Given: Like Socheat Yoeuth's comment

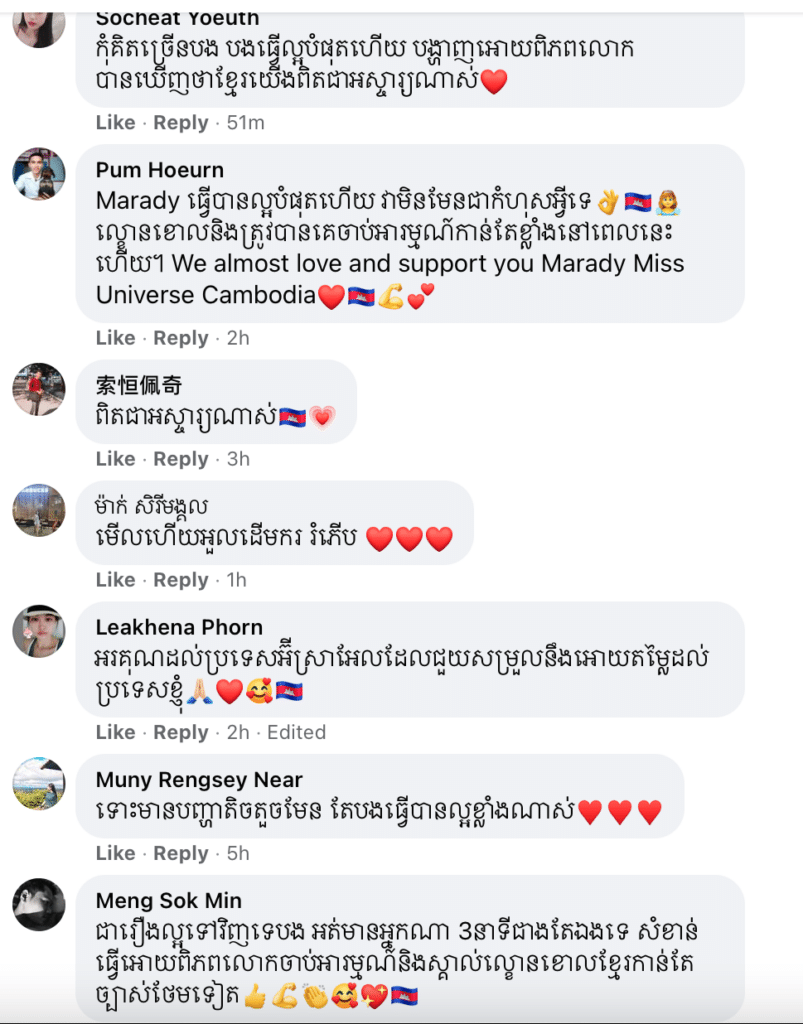Looking at the screenshot, I should click(115, 123).
